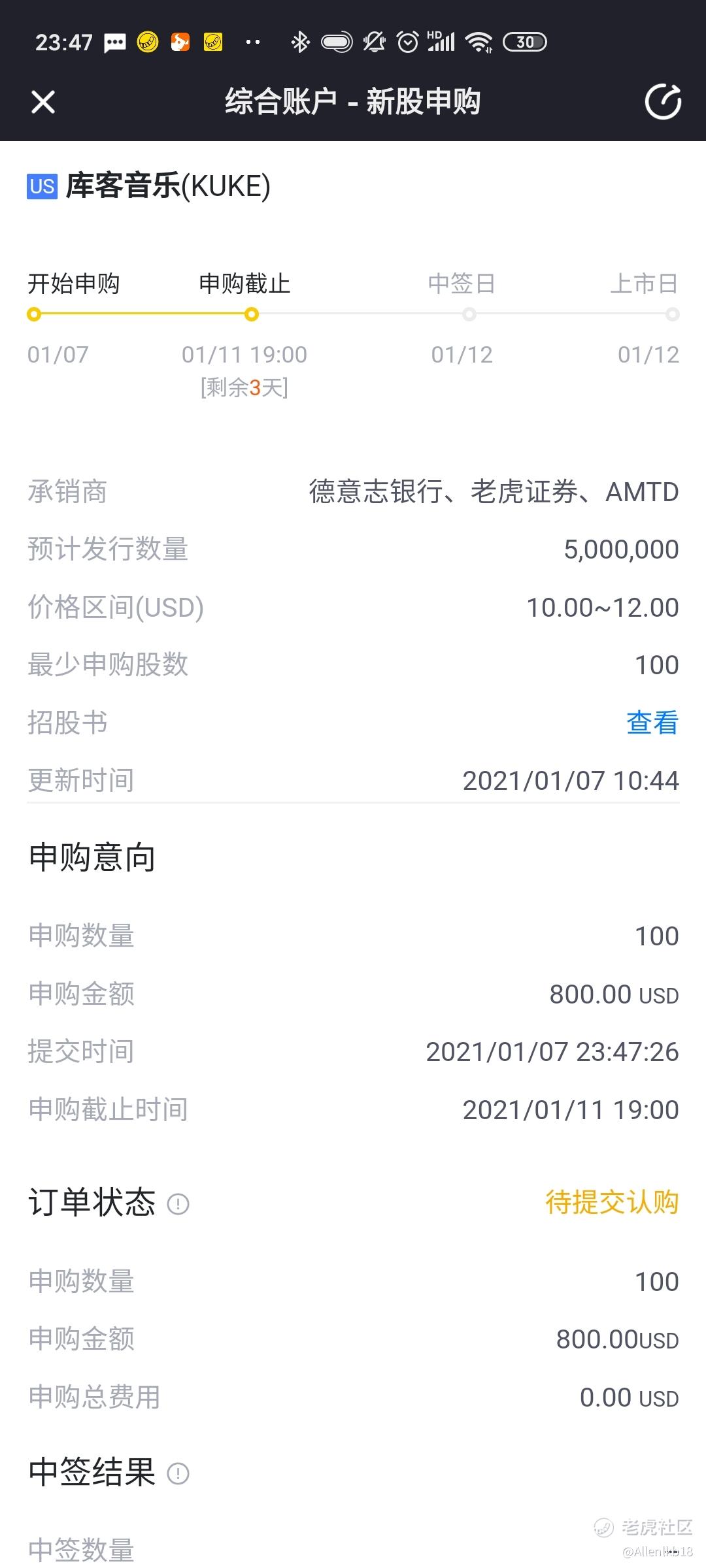The height and width of the screenshot is (1568, 706).
Task: Close the IPO subscription page
Action: (x=43, y=102)
